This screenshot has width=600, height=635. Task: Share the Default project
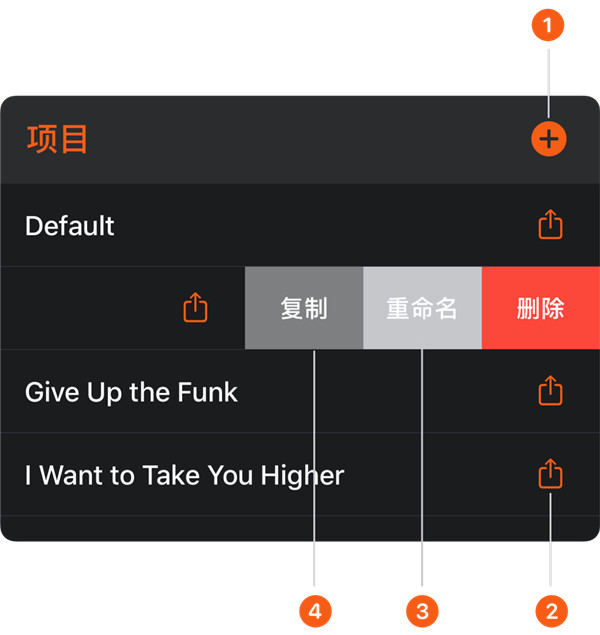pos(550,225)
